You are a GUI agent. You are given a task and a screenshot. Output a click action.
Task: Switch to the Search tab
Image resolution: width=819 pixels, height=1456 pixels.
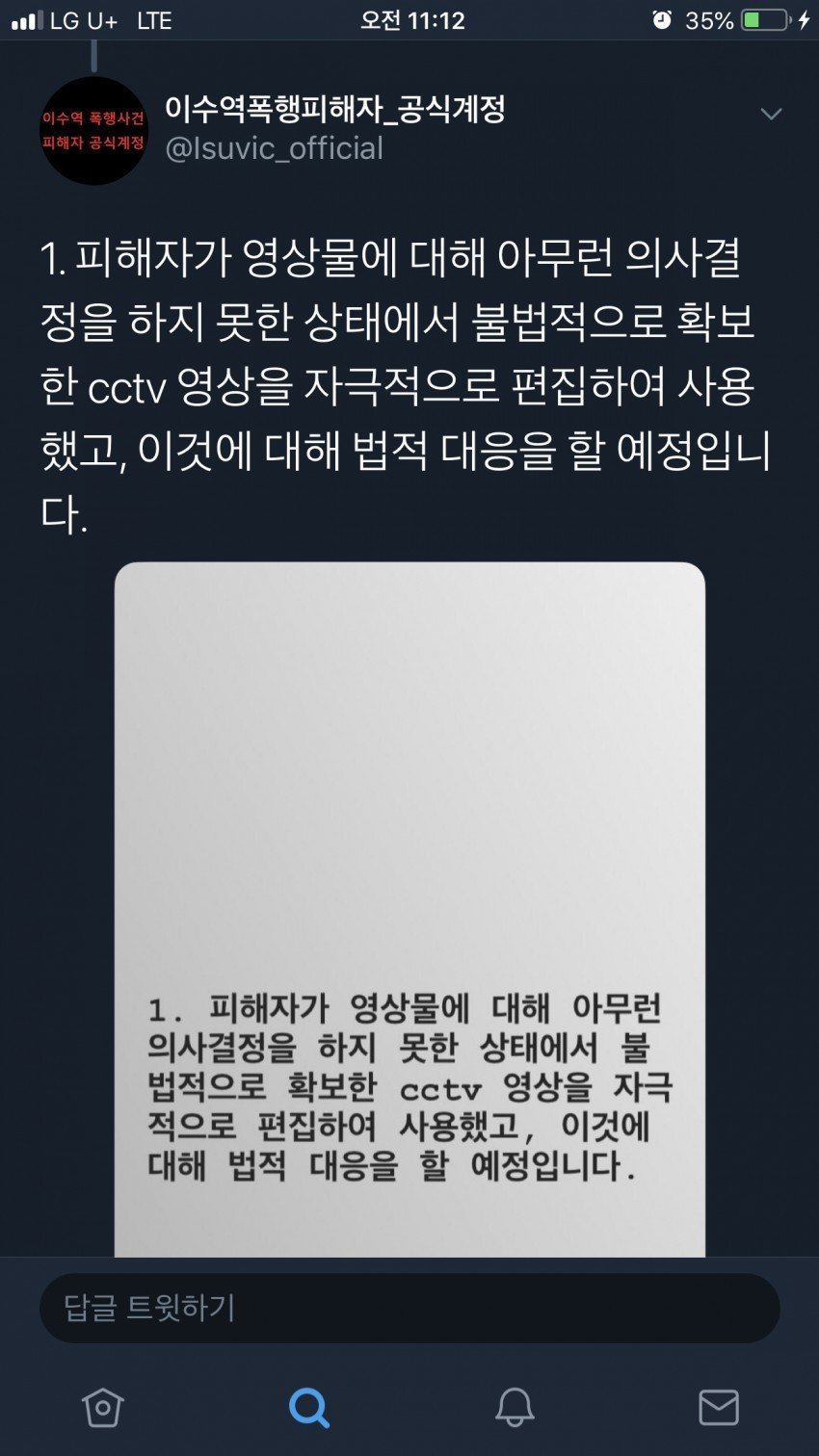[309, 1408]
